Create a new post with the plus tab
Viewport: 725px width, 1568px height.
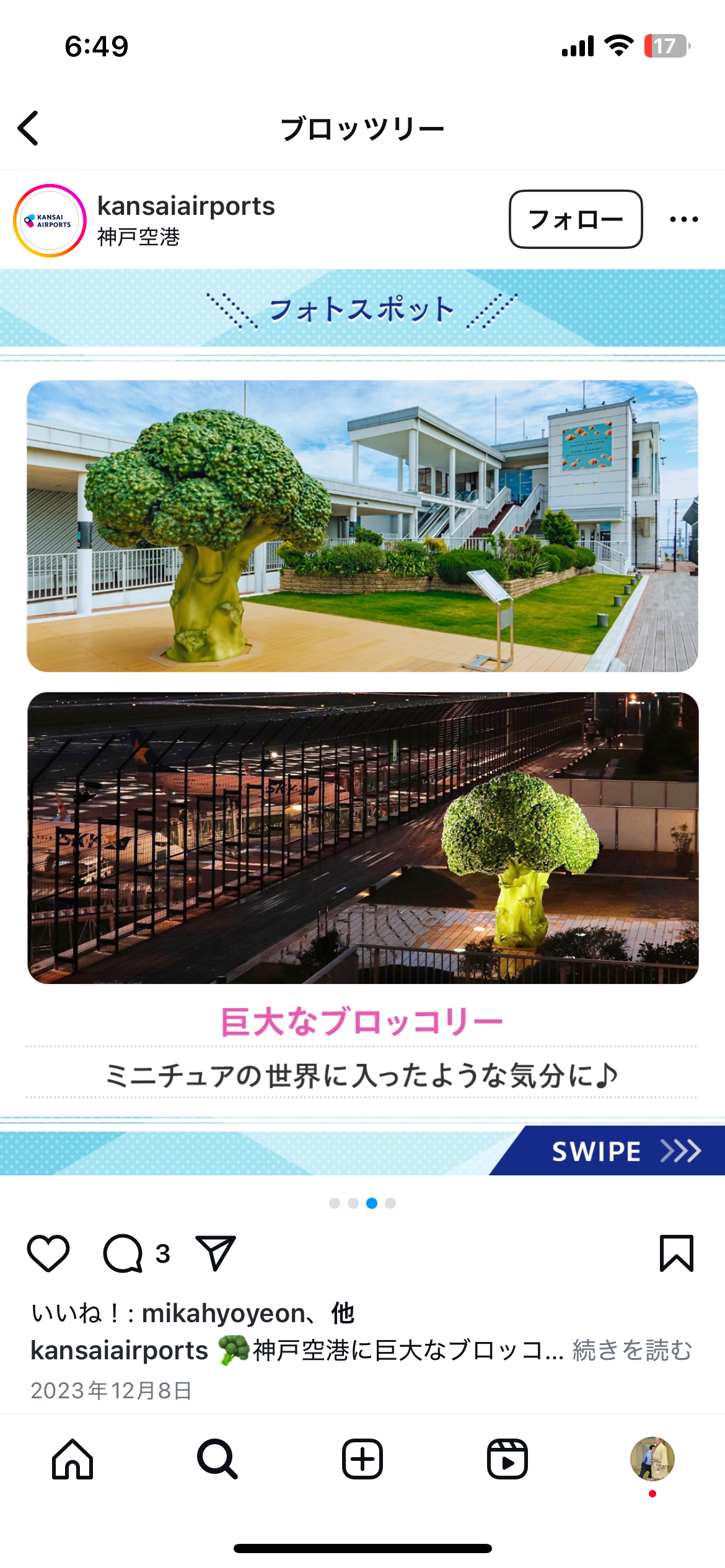[x=362, y=1459]
